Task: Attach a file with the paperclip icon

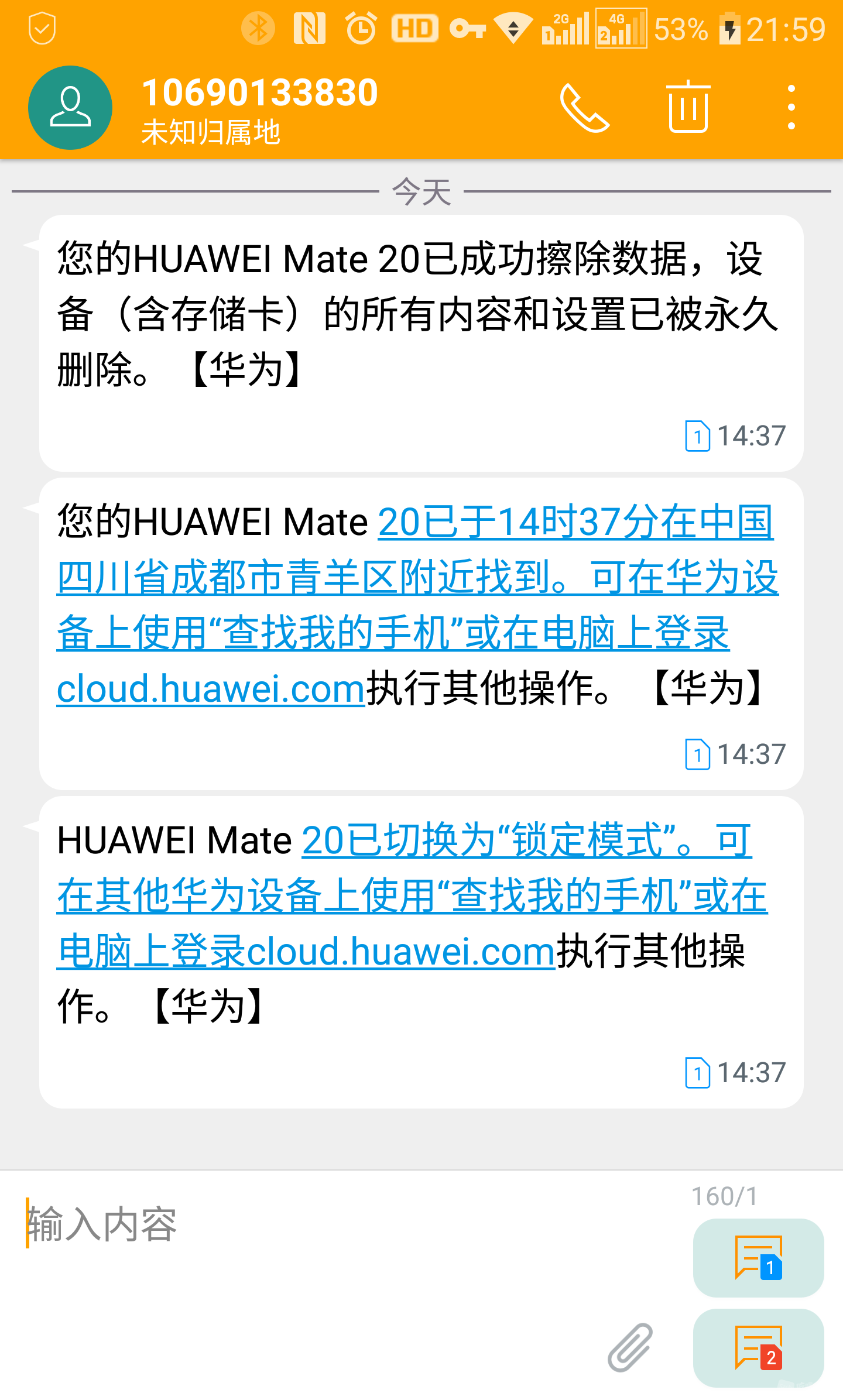Action: tap(630, 1347)
